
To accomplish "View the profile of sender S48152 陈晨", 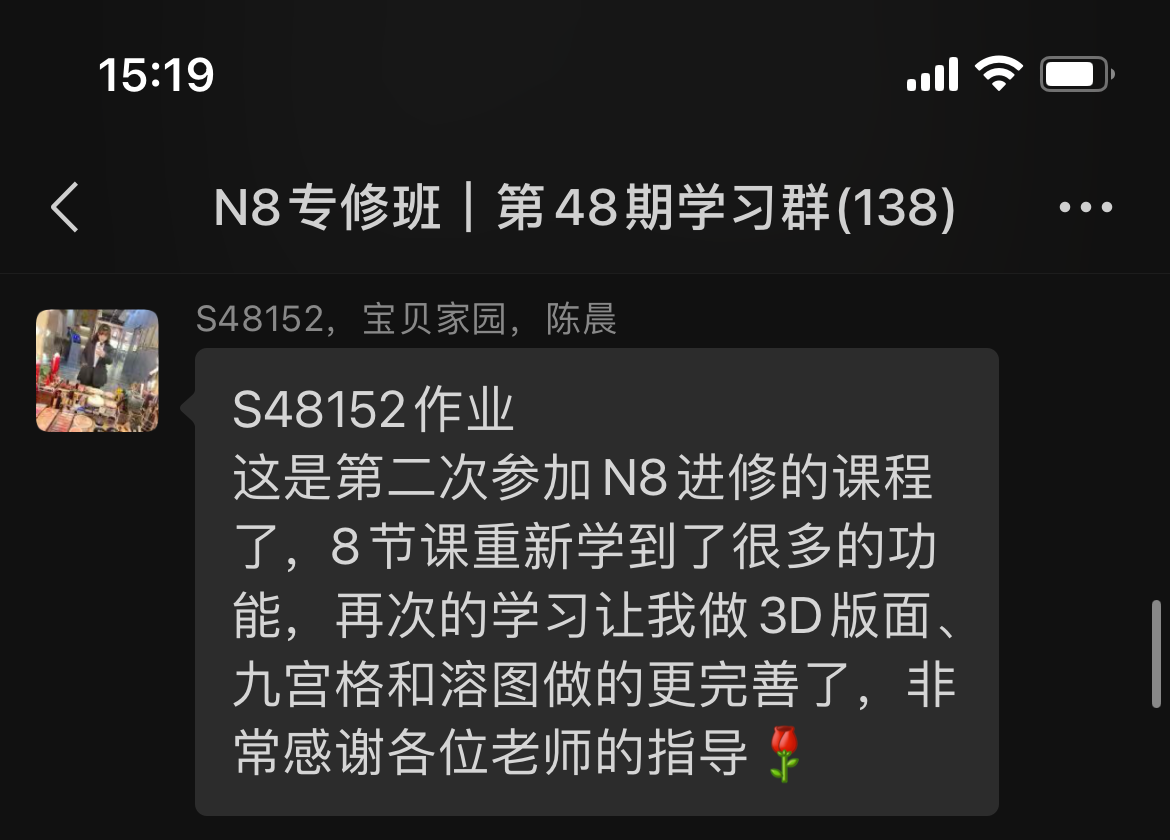I will (97, 371).
